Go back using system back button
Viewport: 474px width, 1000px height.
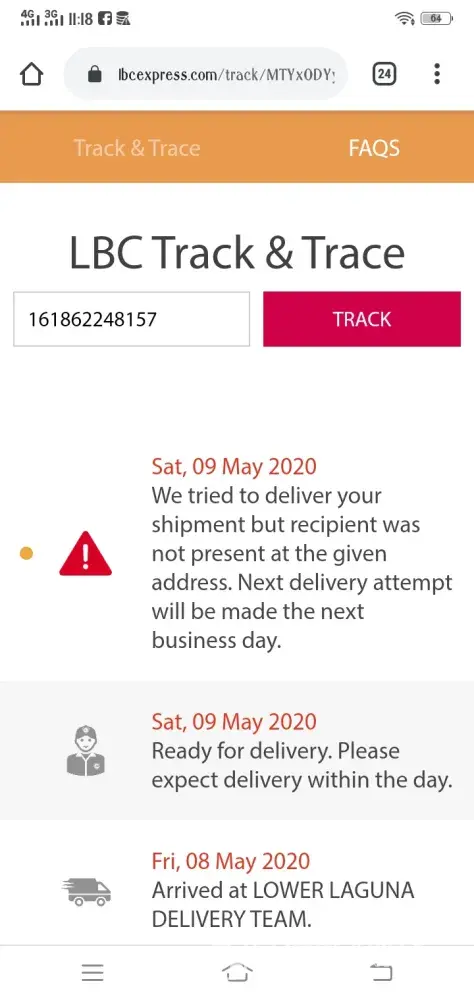381,973
